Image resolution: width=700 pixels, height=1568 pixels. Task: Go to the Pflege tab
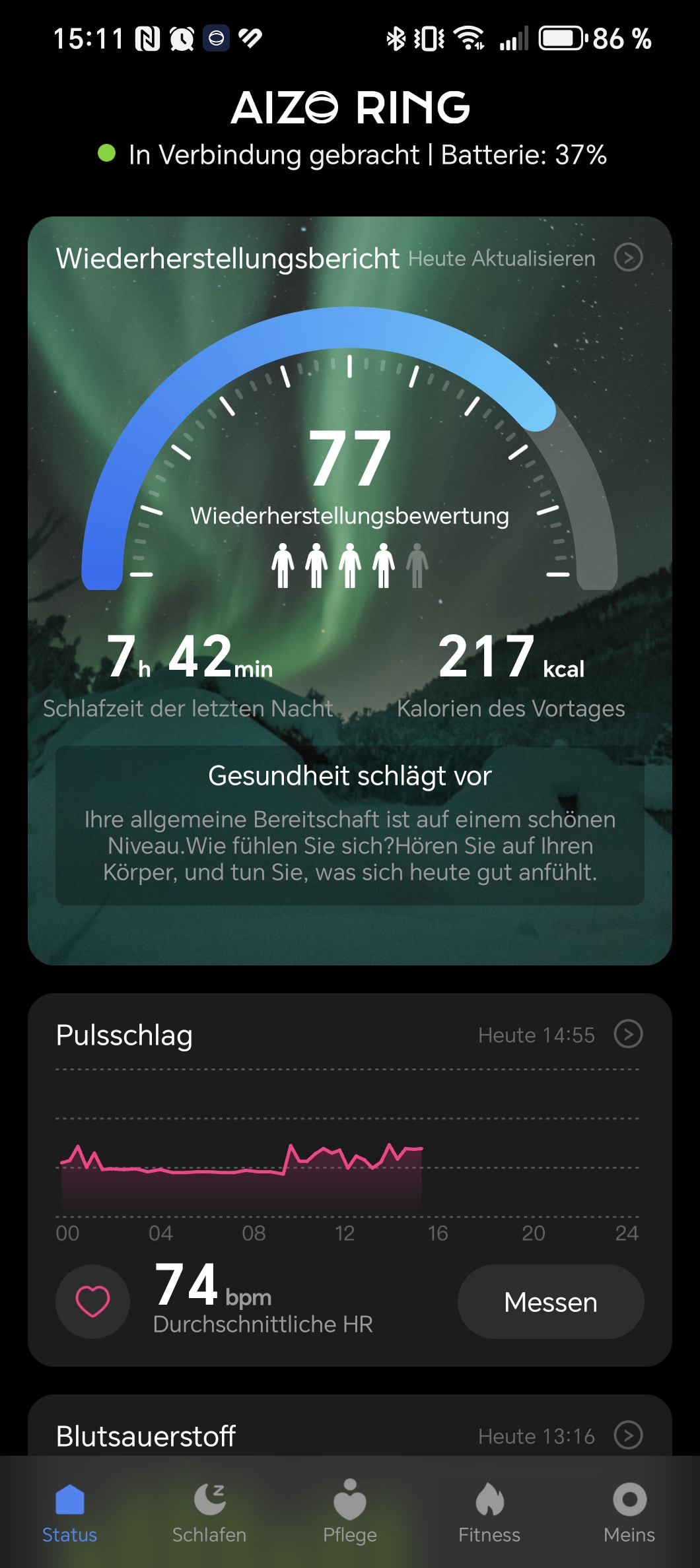349,1511
